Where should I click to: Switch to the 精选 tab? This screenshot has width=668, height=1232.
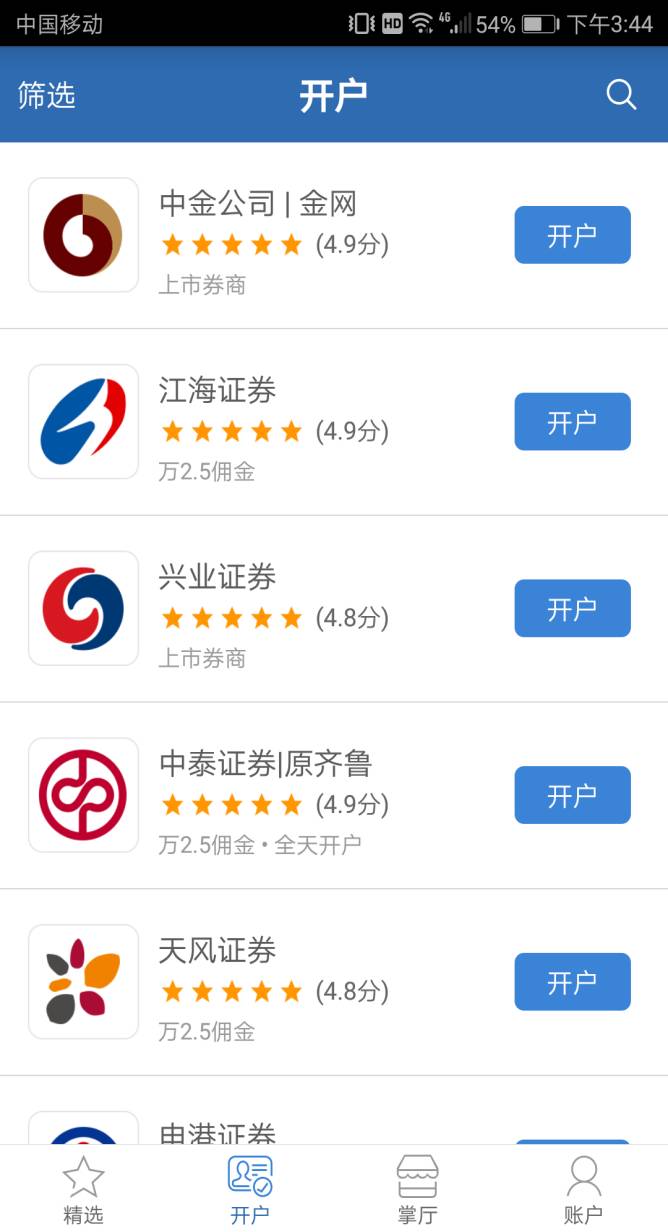coord(83,1189)
